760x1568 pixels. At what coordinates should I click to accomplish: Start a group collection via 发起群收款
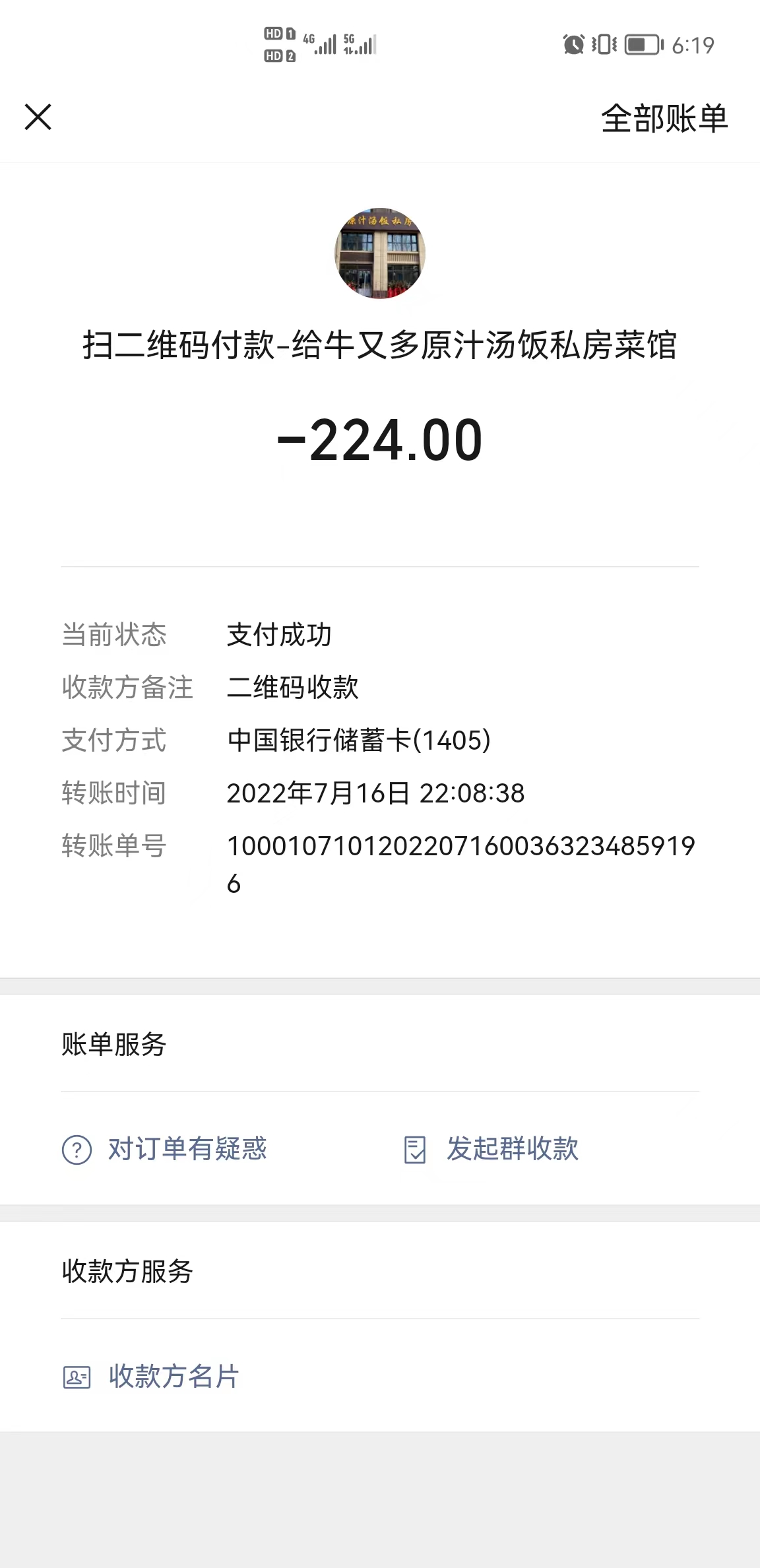[x=491, y=1149]
